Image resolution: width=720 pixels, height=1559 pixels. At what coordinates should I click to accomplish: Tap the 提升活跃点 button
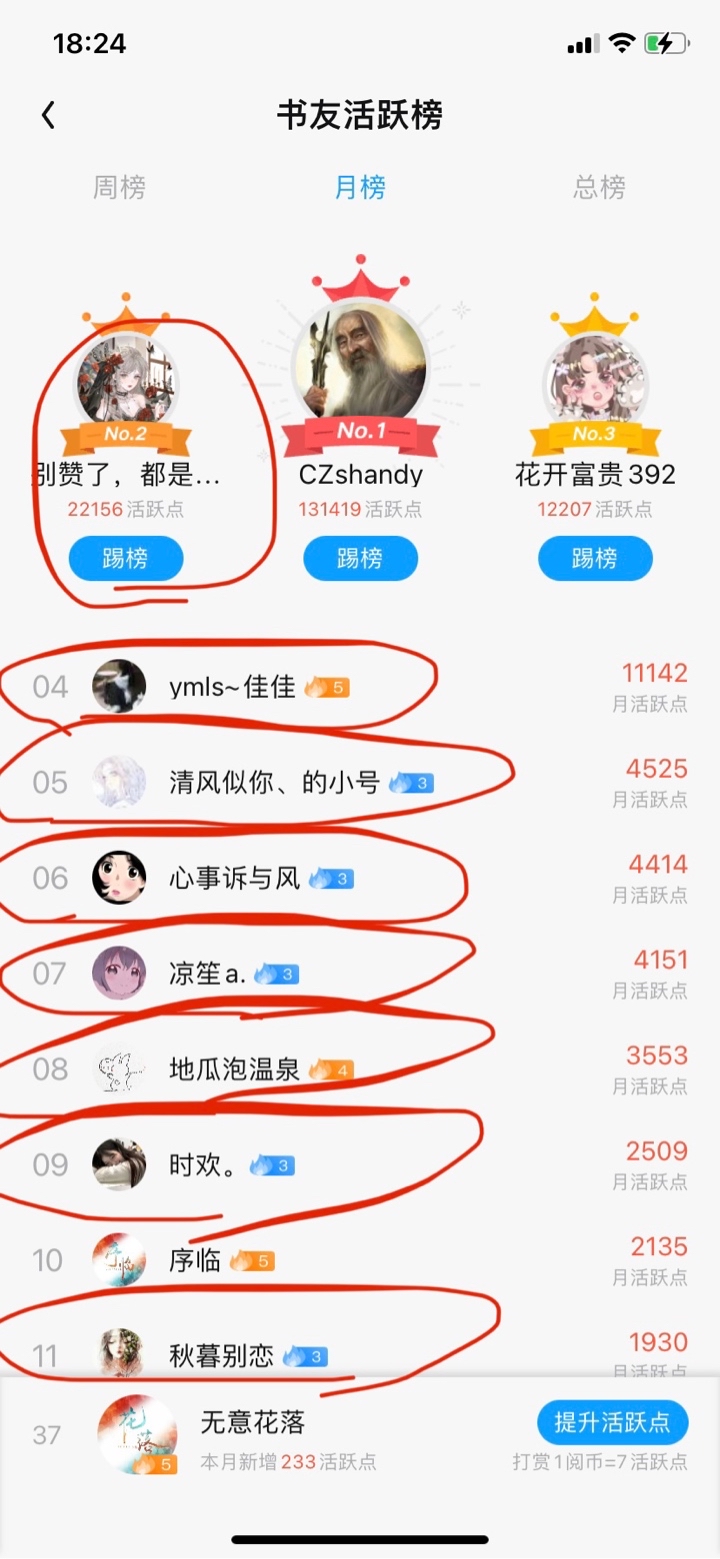[x=611, y=1421]
